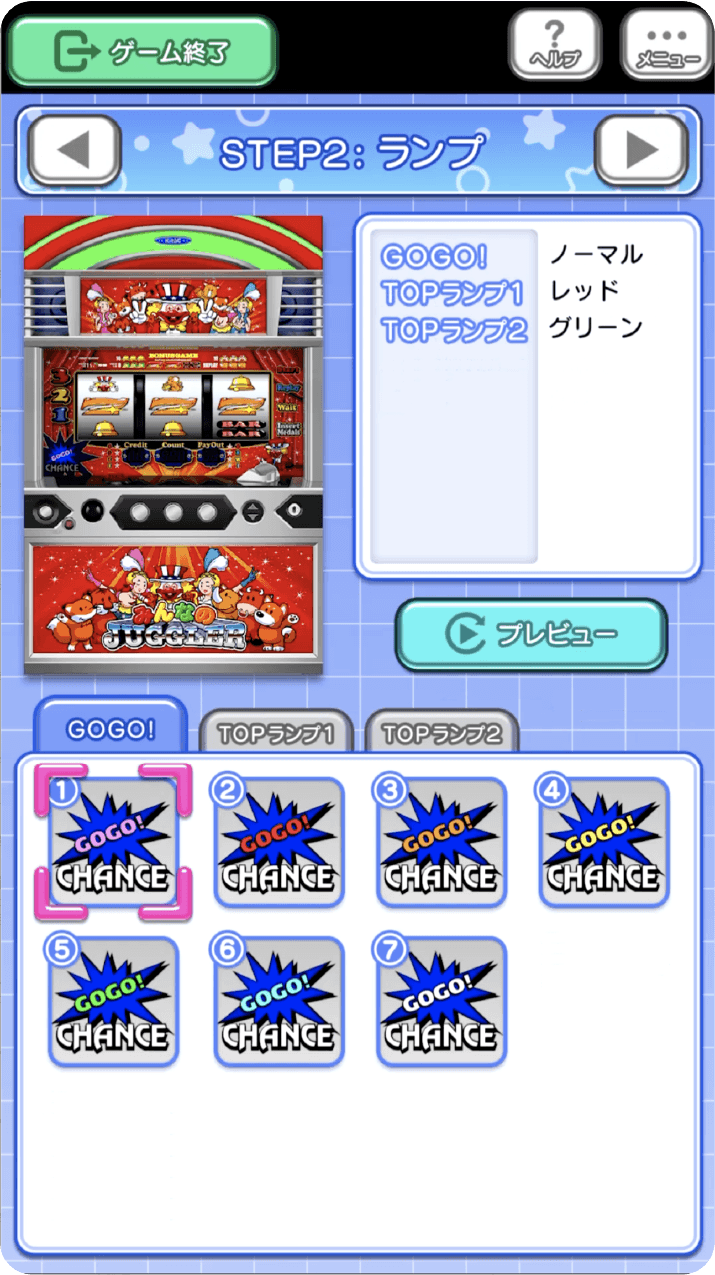This screenshot has width=715, height=1275.
Task: Go to the next step arrow
Action: (x=641, y=151)
